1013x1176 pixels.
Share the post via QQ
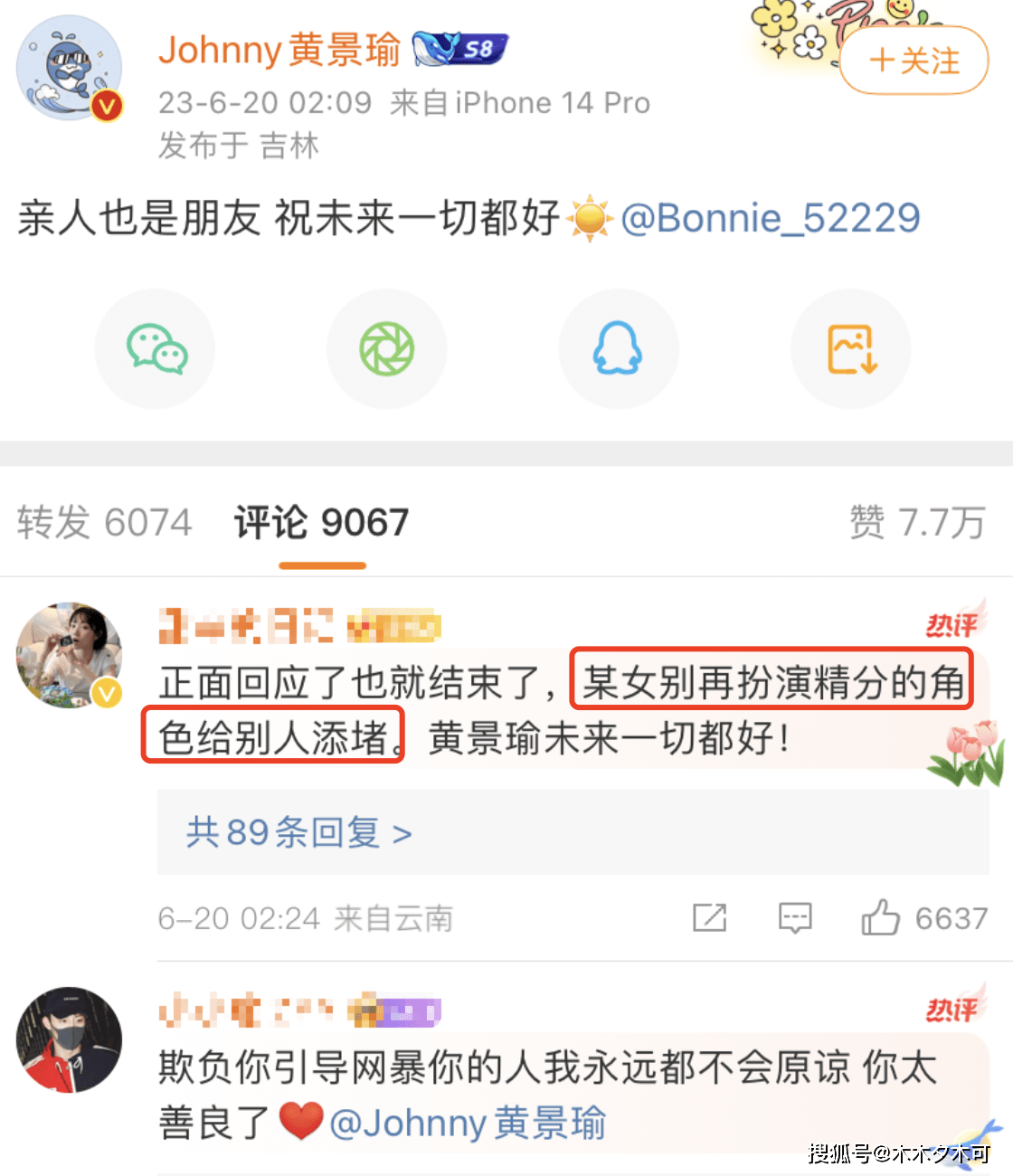pos(618,348)
